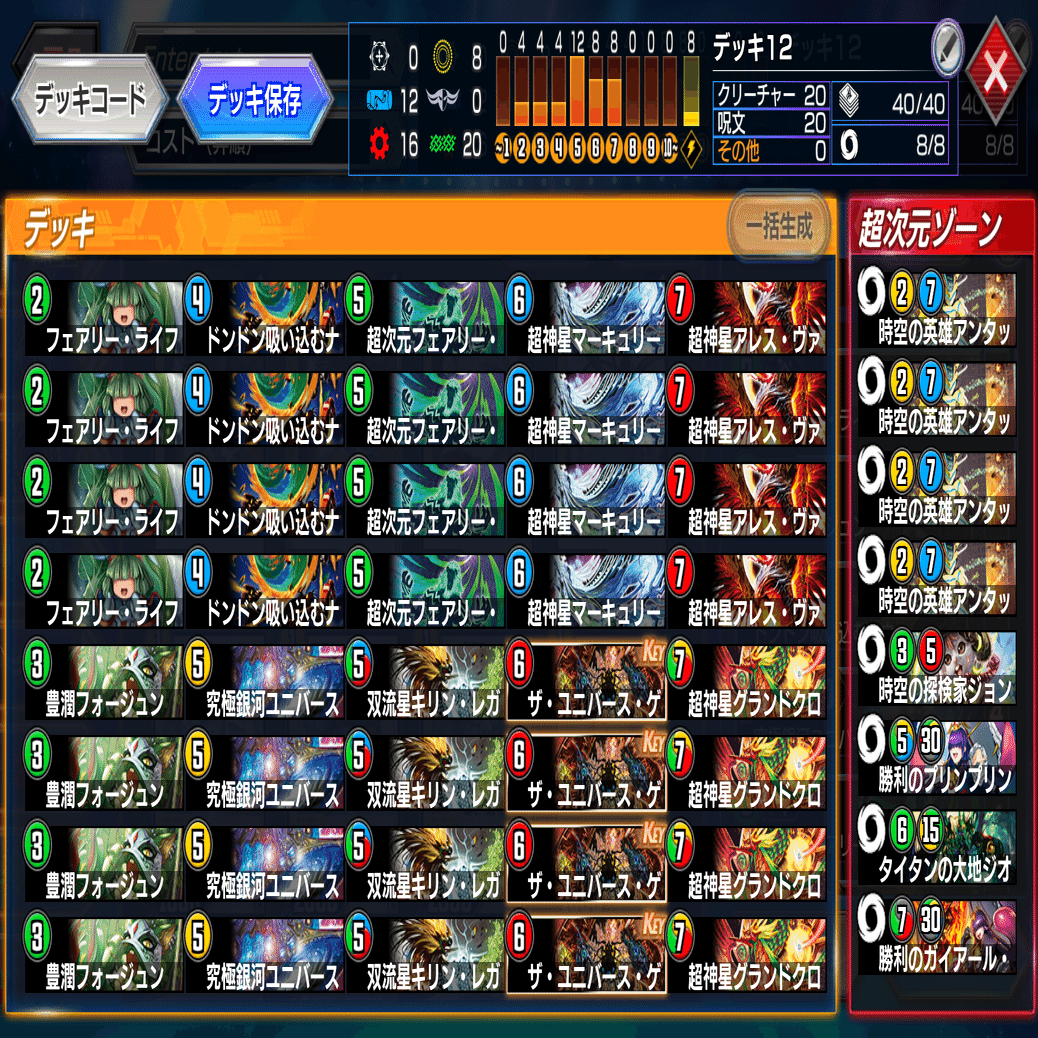
Task: Edit the deck name with the pencil icon
Action: coord(947,45)
